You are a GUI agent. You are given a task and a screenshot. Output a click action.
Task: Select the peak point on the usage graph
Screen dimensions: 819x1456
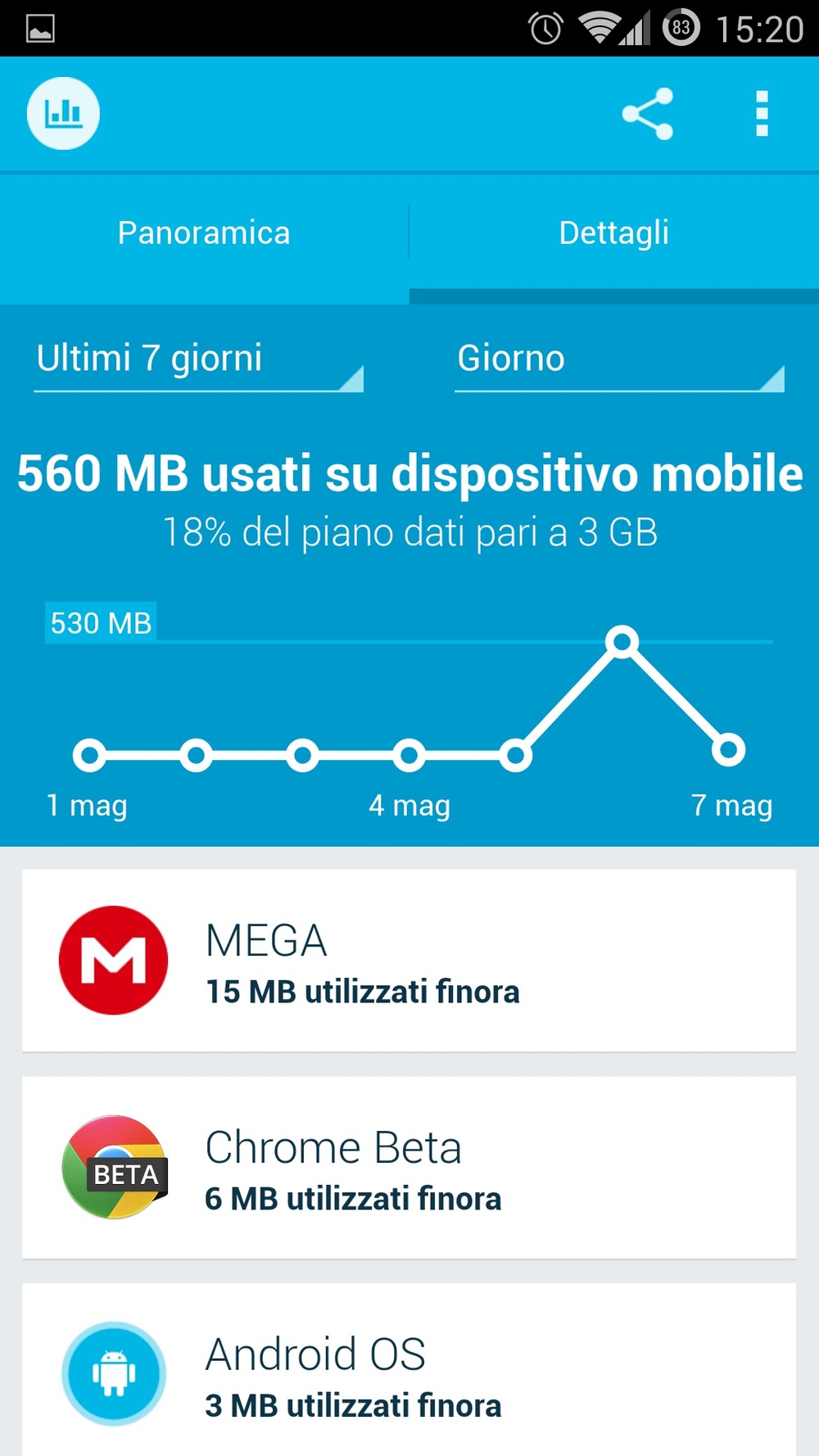[x=622, y=641]
